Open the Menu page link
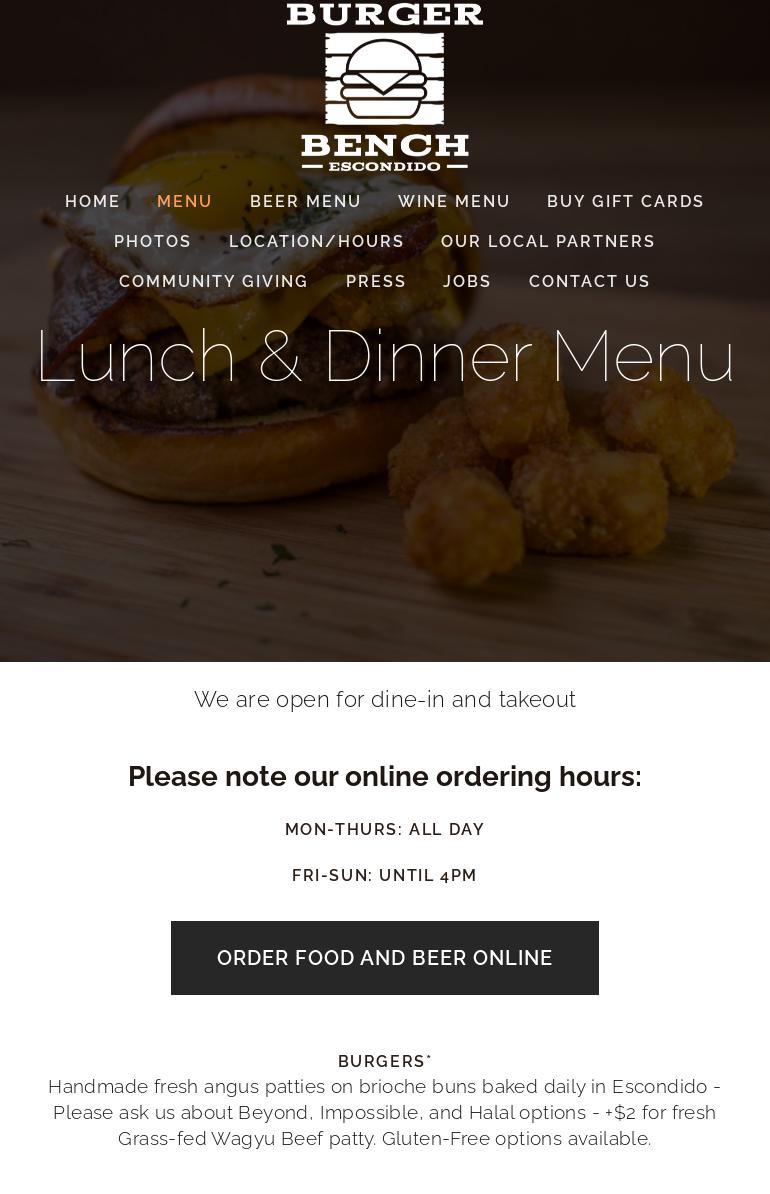 [184, 201]
